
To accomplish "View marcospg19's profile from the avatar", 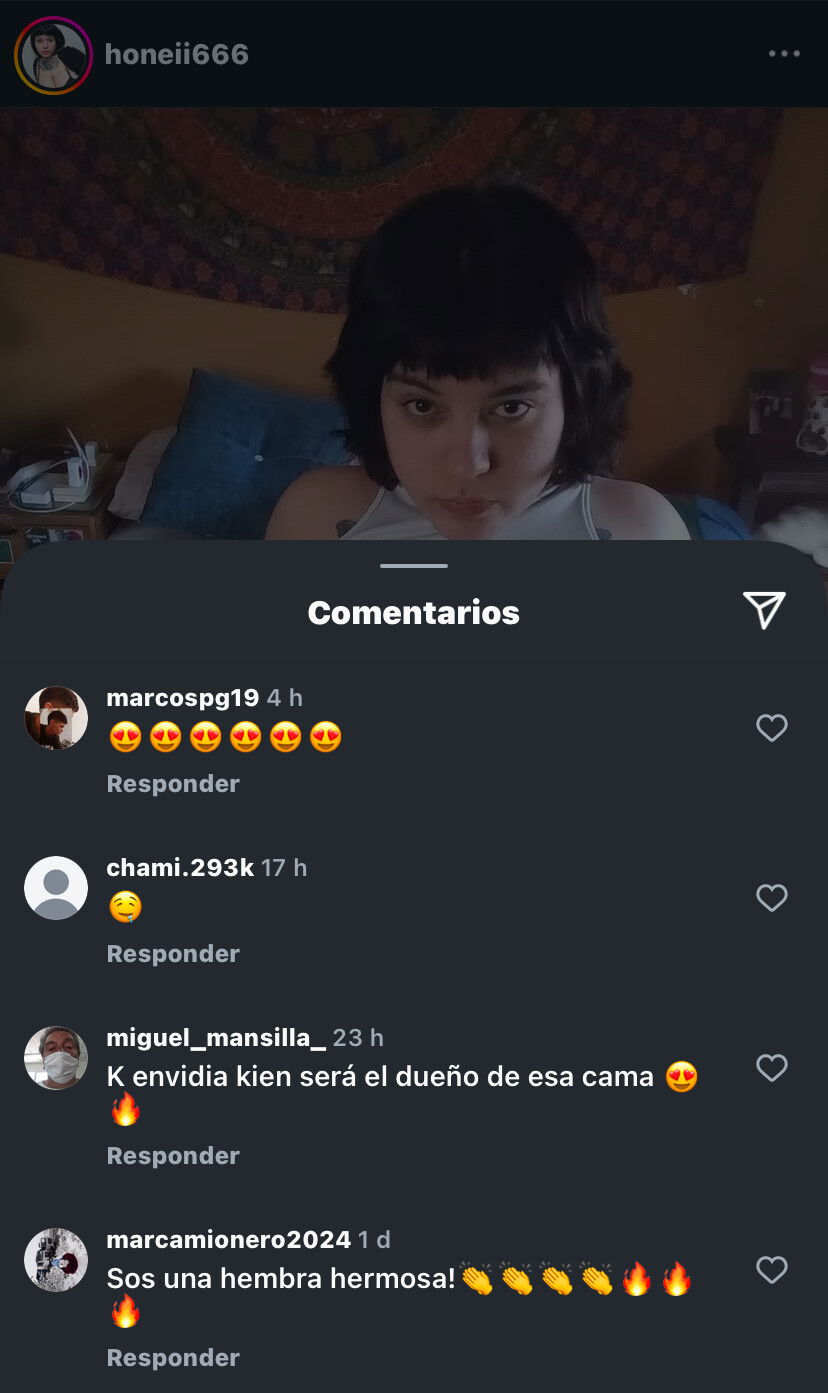I will click(56, 718).
